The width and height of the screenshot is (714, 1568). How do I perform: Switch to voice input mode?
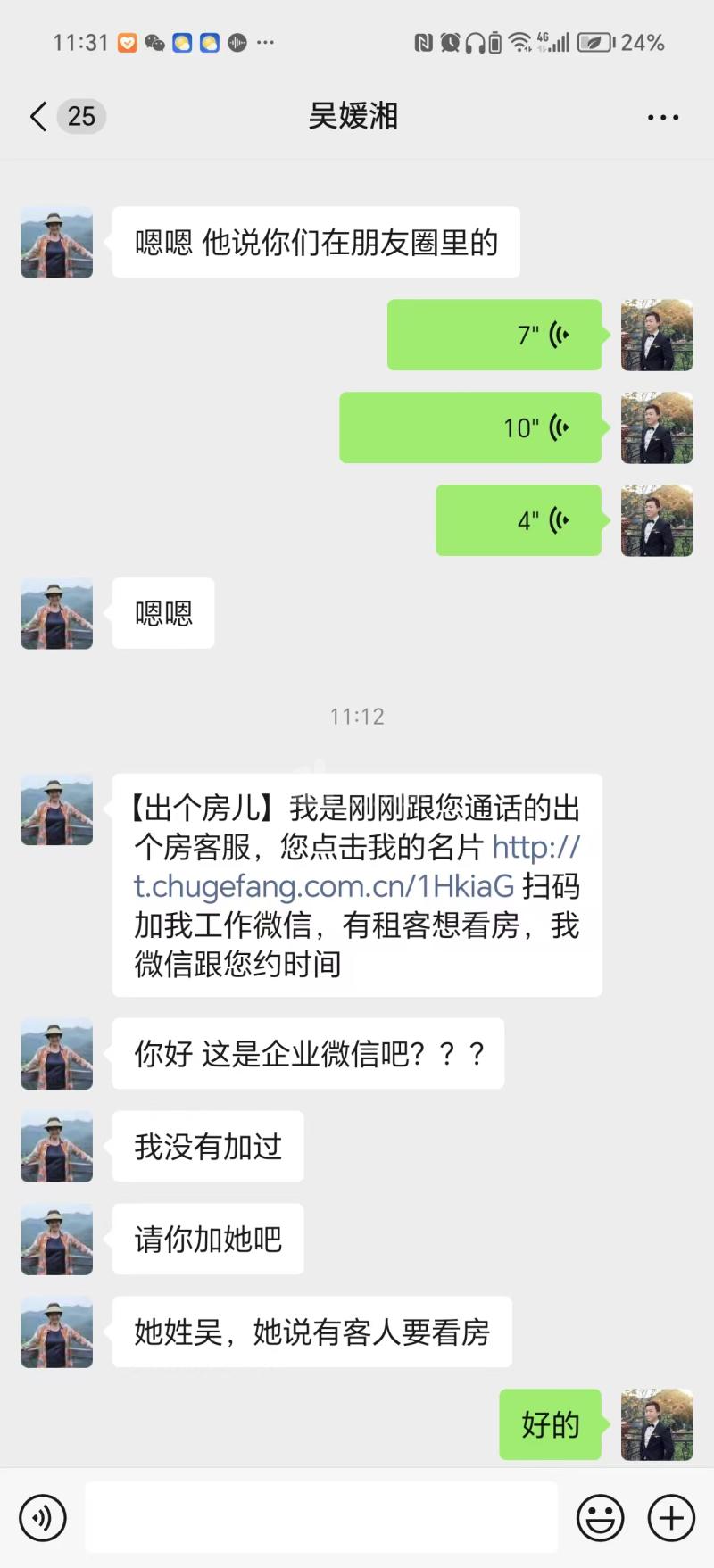43,1517
